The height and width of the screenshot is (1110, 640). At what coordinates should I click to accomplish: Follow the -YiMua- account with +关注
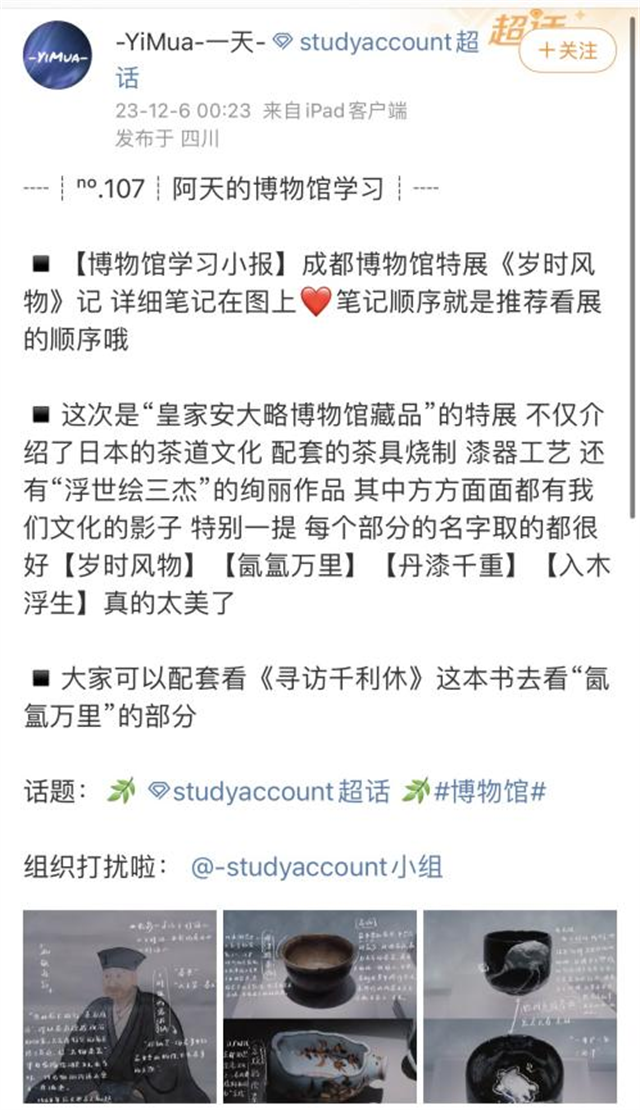coord(568,49)
